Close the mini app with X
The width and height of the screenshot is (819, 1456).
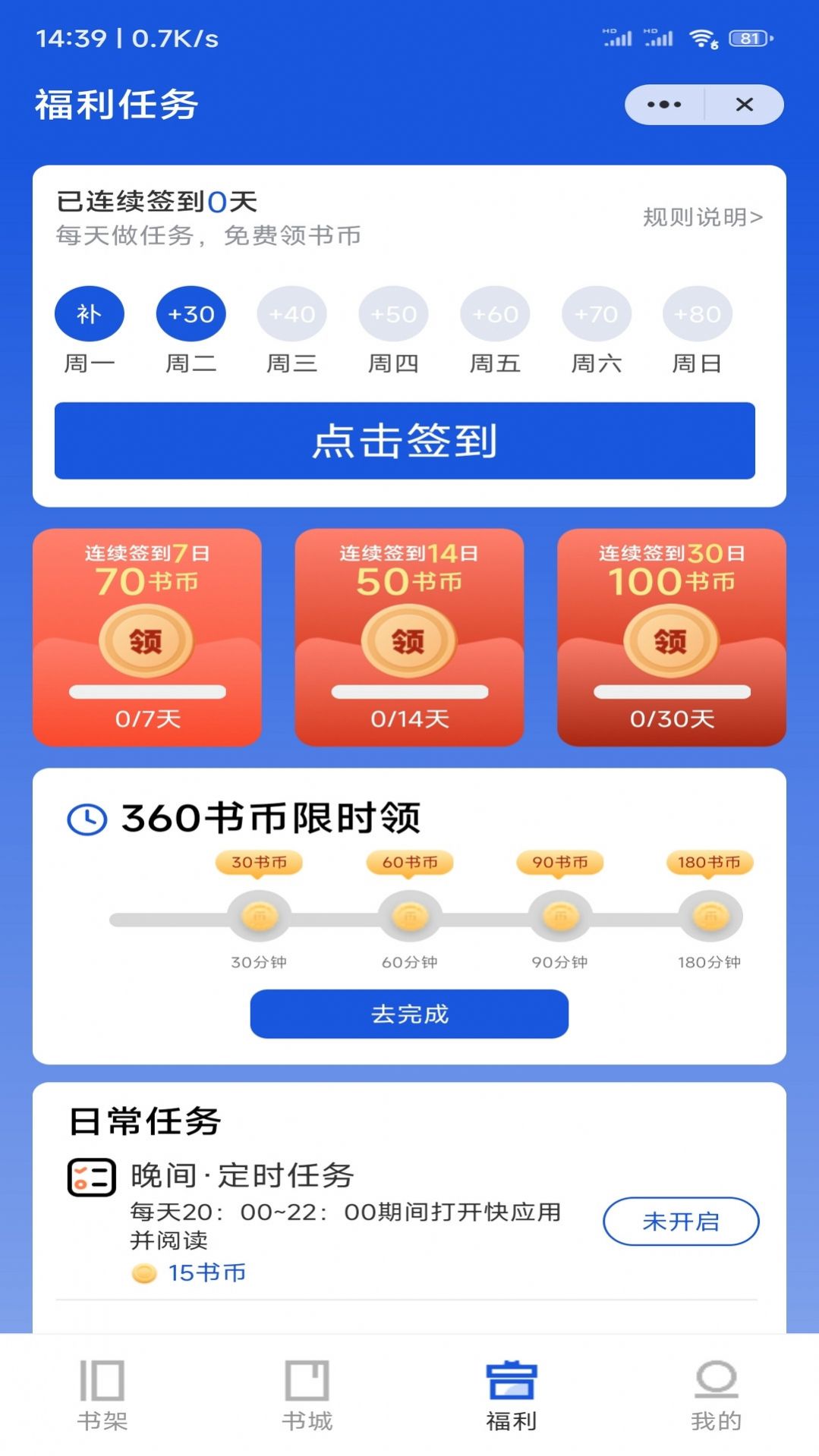pyautogui.click(x=744, y=105)
